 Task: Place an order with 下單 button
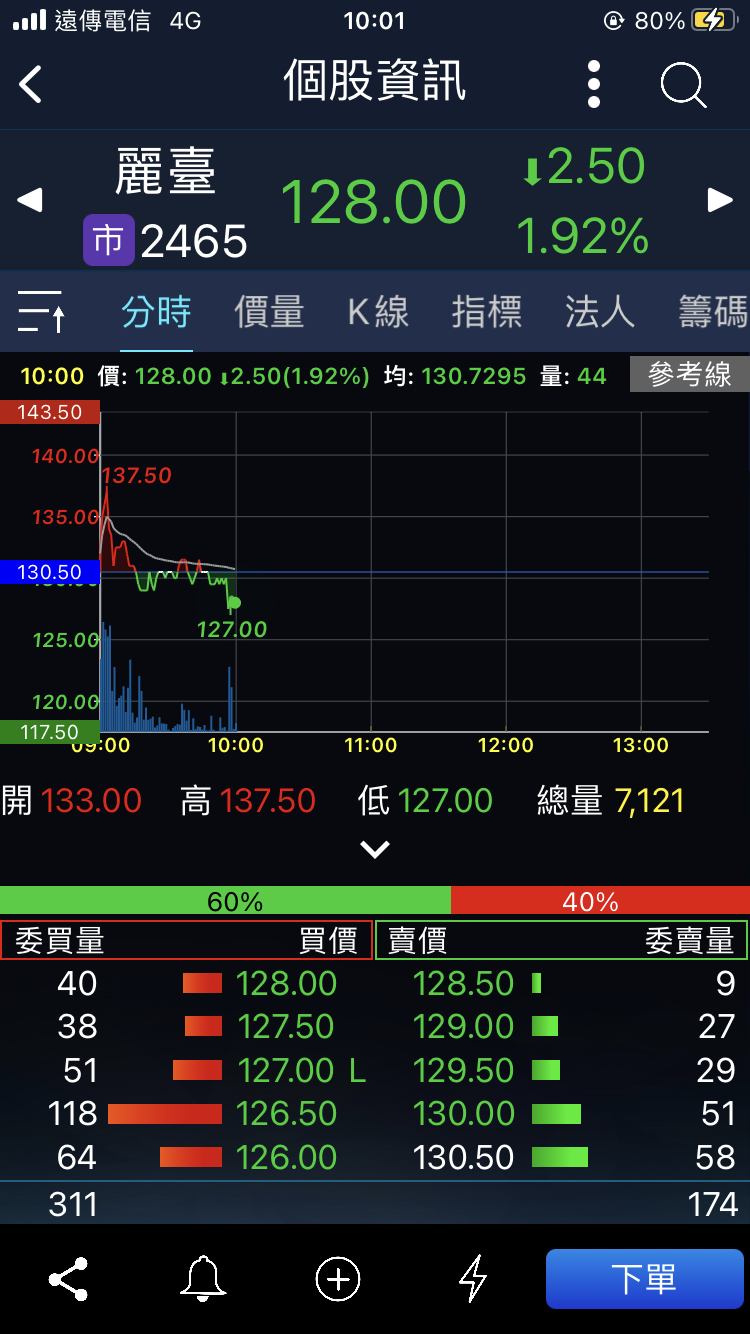point(645,1279)
